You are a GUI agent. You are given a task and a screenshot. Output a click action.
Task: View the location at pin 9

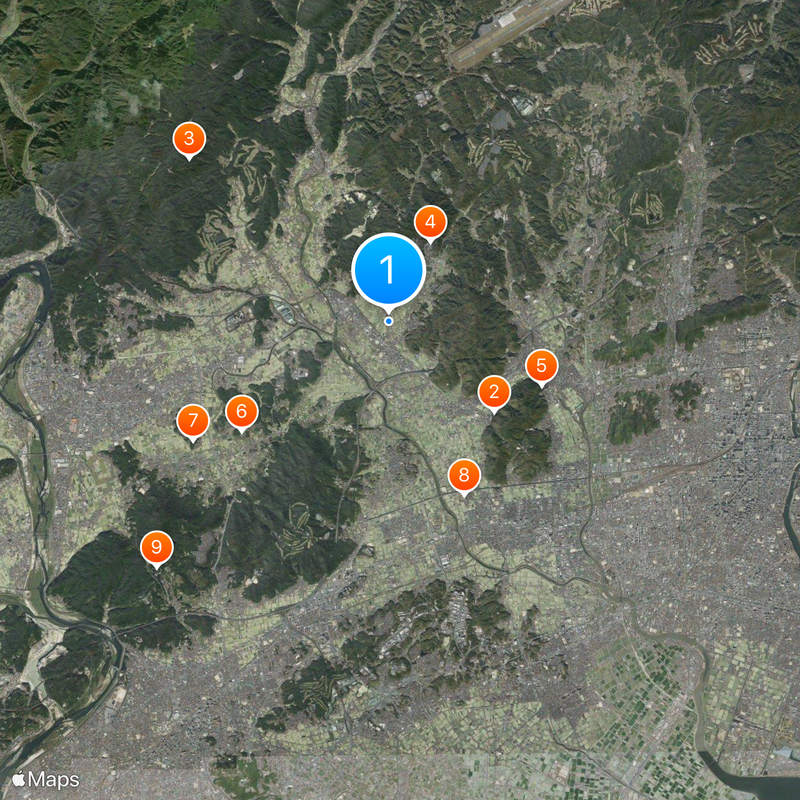coord(157,547)
